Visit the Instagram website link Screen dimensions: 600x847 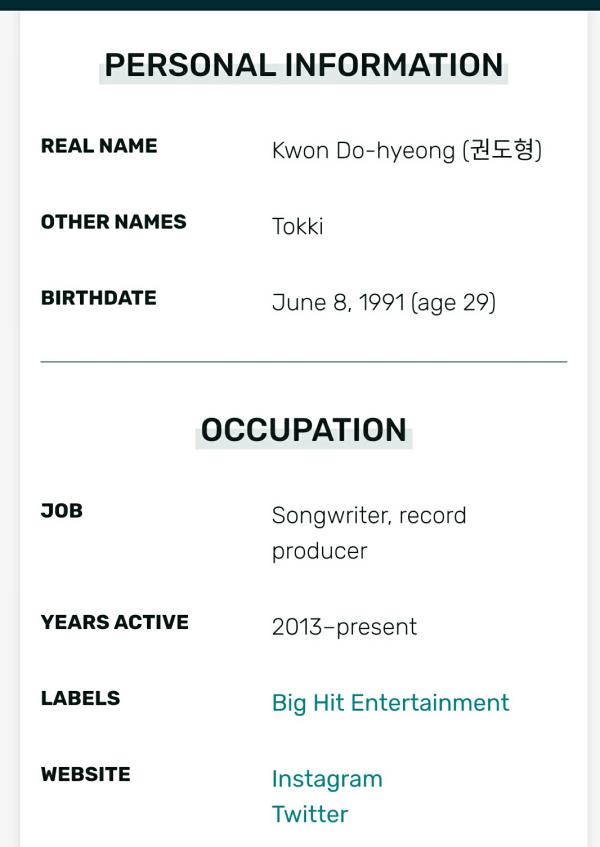pyautogui.click(x=327, y=779)
